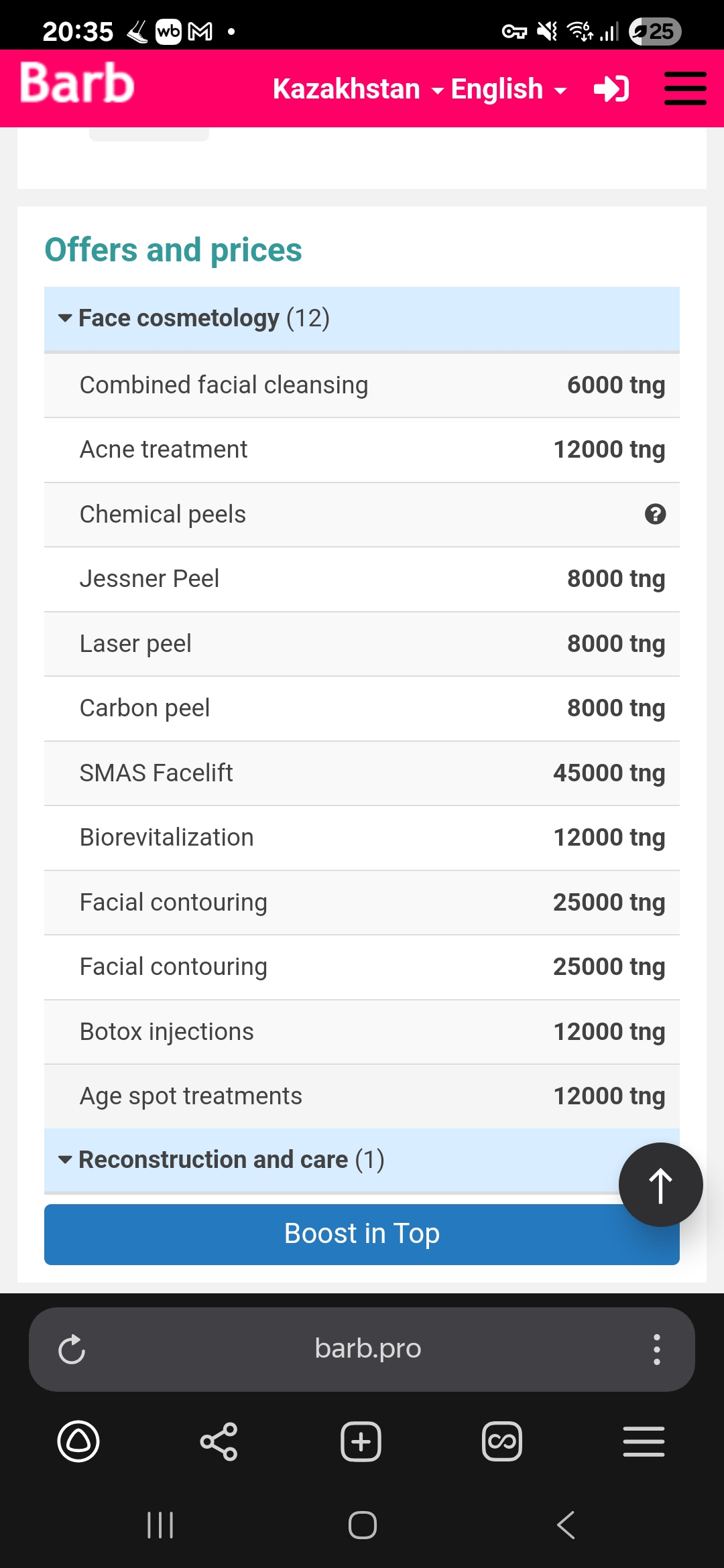Tap the sign-in icon in the header
This screenshot has height=1568, width=724.
coord(611,88)
